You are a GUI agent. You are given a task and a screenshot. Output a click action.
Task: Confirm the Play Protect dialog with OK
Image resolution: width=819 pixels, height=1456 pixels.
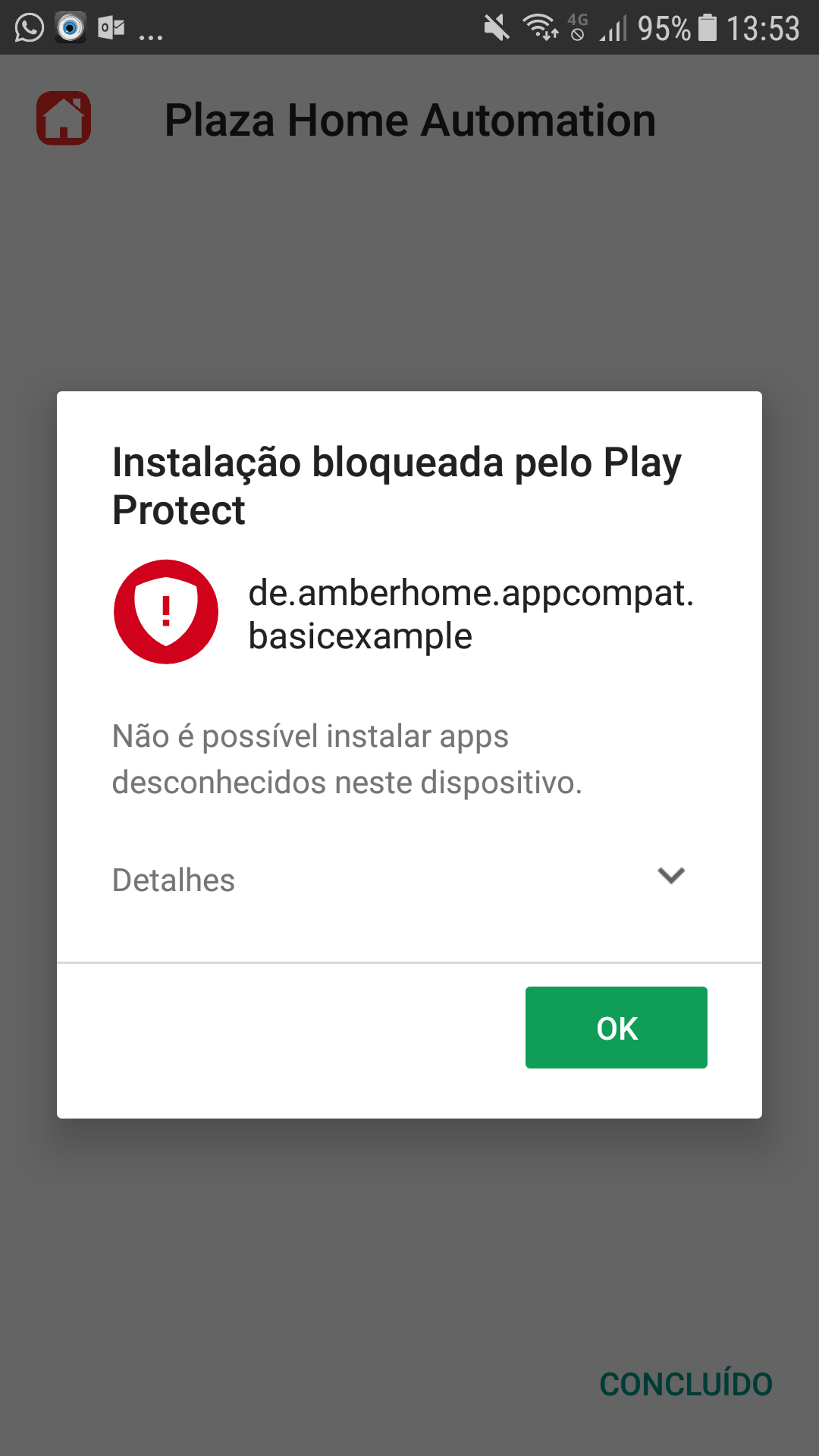616,1028
